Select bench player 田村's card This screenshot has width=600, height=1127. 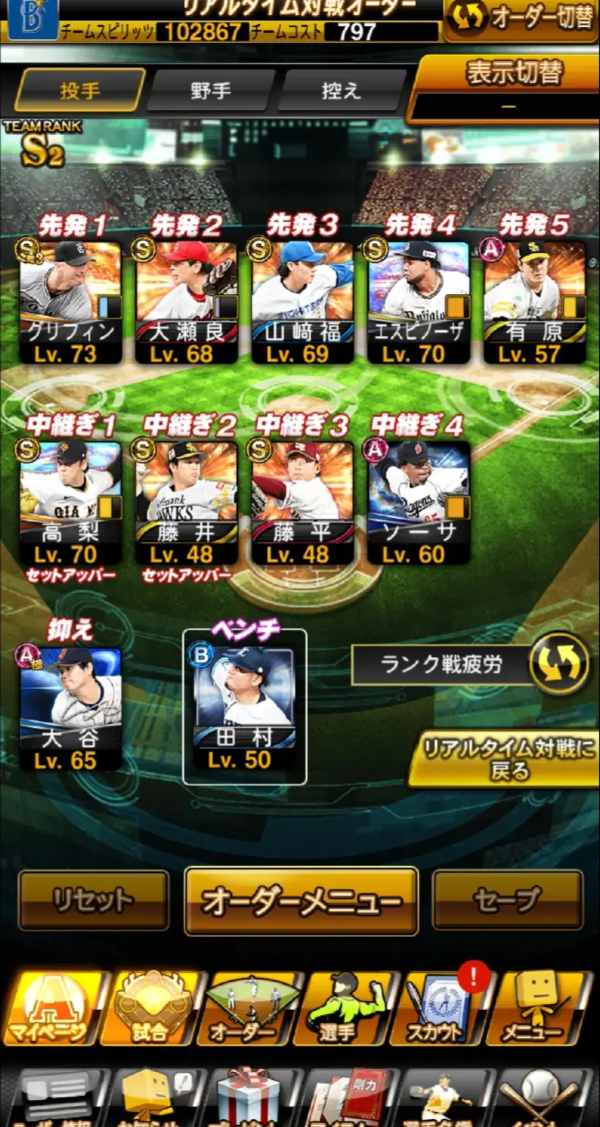coord(244,707)
